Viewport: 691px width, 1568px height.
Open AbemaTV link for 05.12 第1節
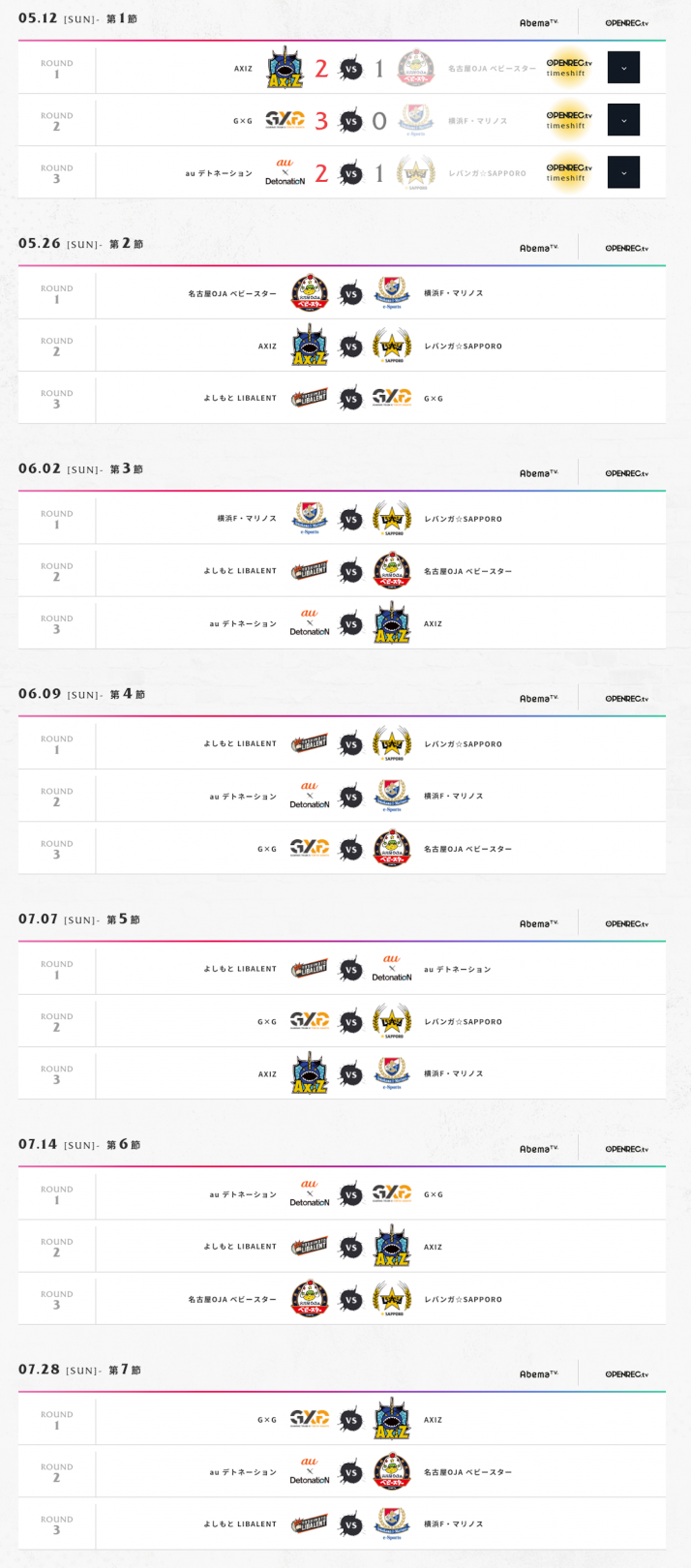point(539,23)
